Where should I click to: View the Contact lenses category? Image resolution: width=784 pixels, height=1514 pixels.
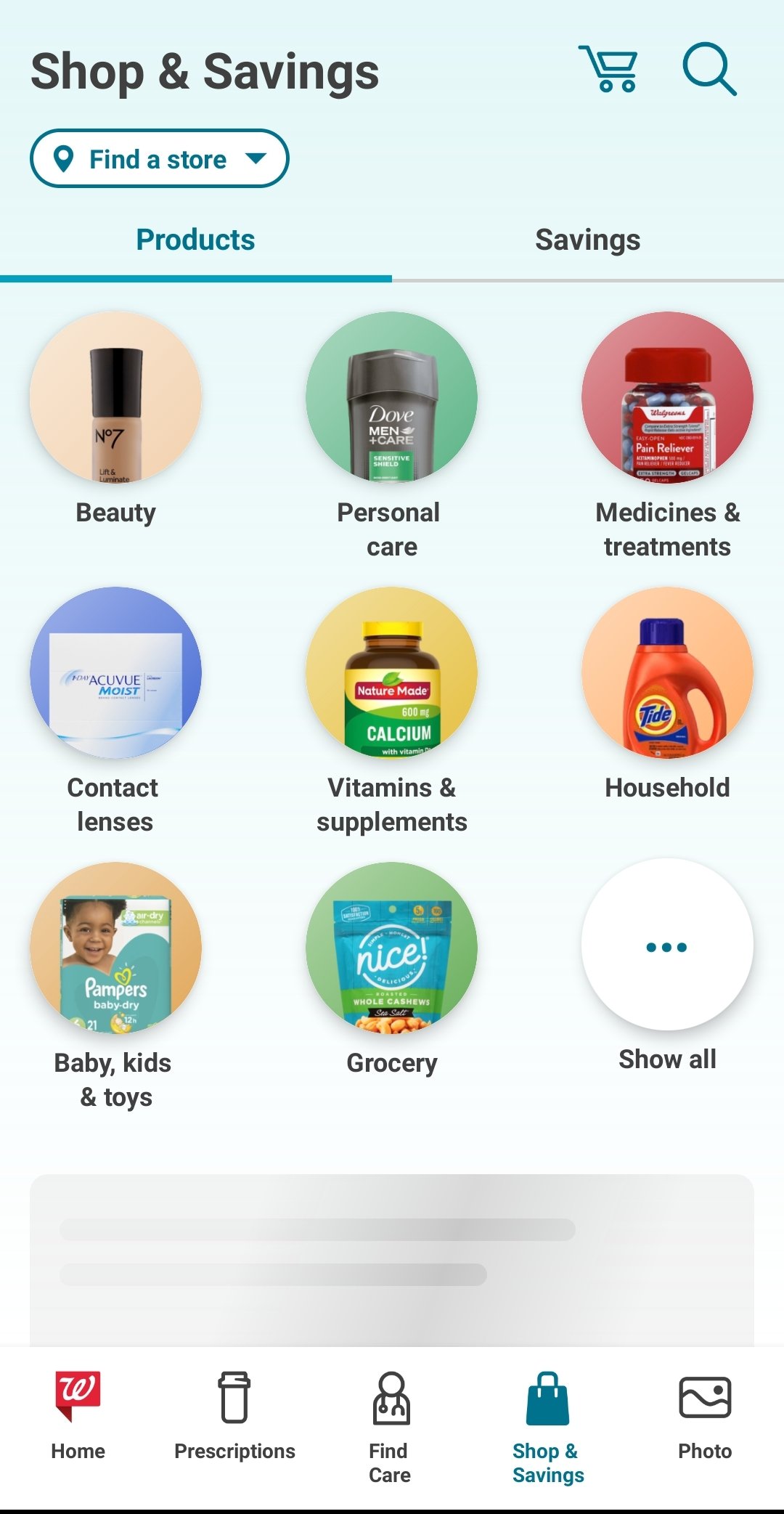point(115,673)
